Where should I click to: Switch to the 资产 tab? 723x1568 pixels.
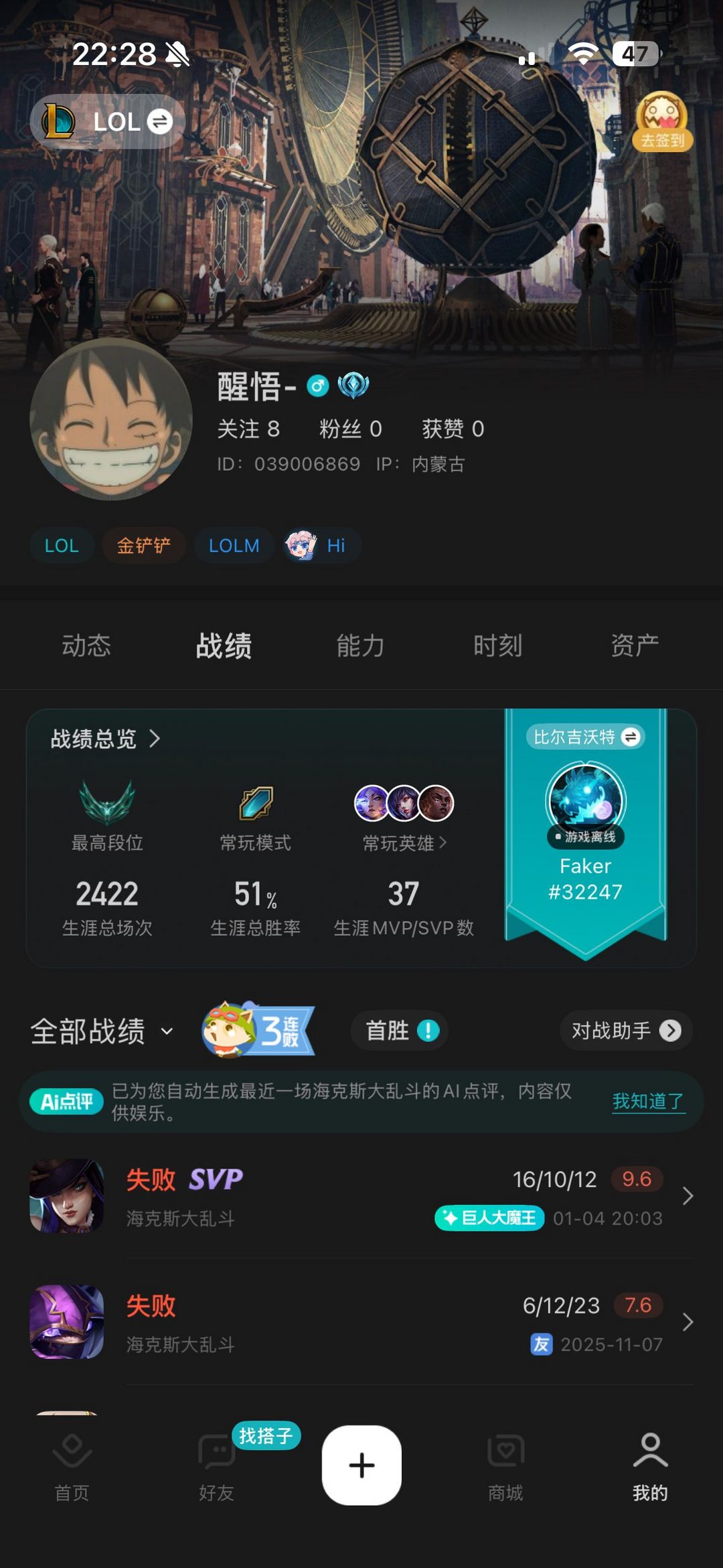[635, 646]
